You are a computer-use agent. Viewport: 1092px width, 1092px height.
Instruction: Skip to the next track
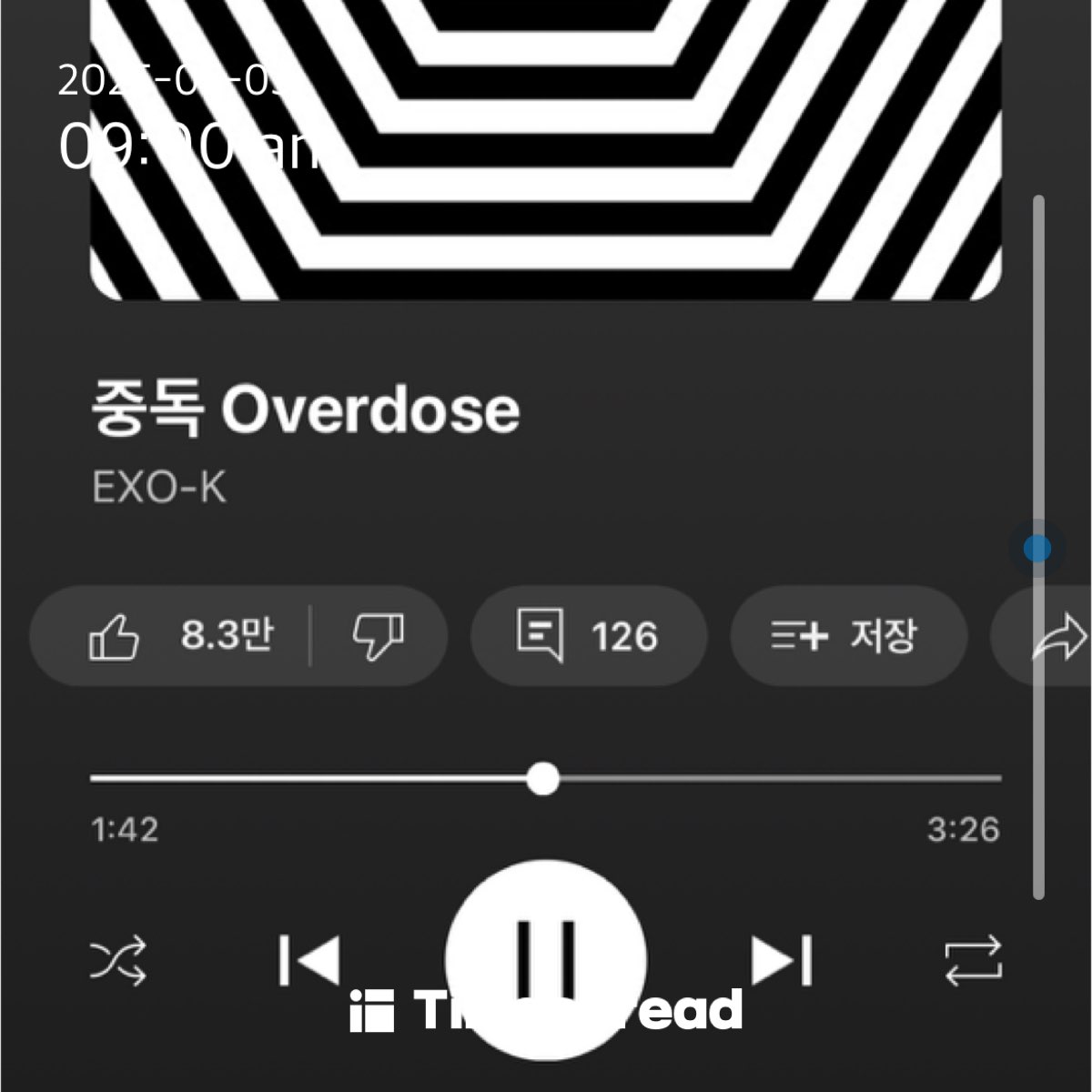[782, 960]
